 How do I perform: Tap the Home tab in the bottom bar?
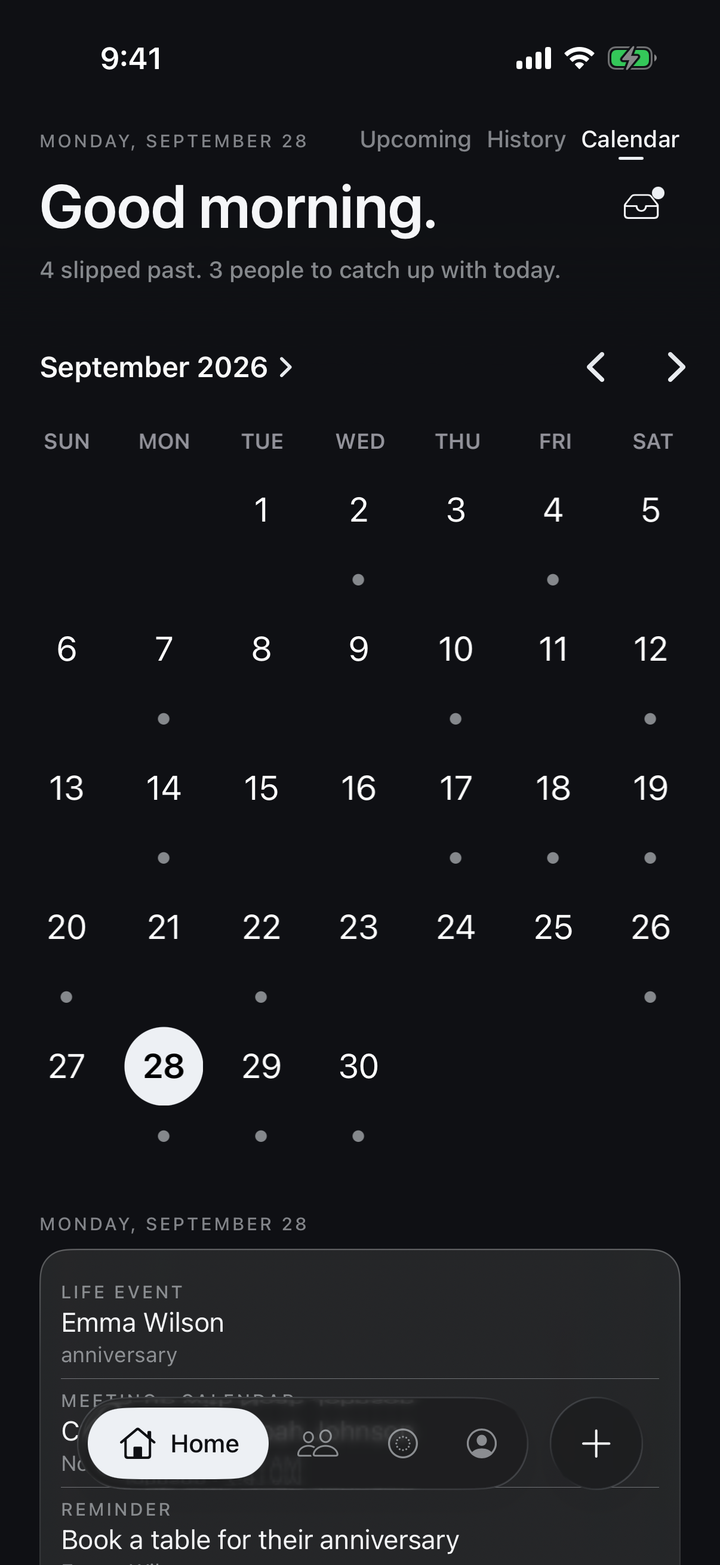coord(178,1443)
